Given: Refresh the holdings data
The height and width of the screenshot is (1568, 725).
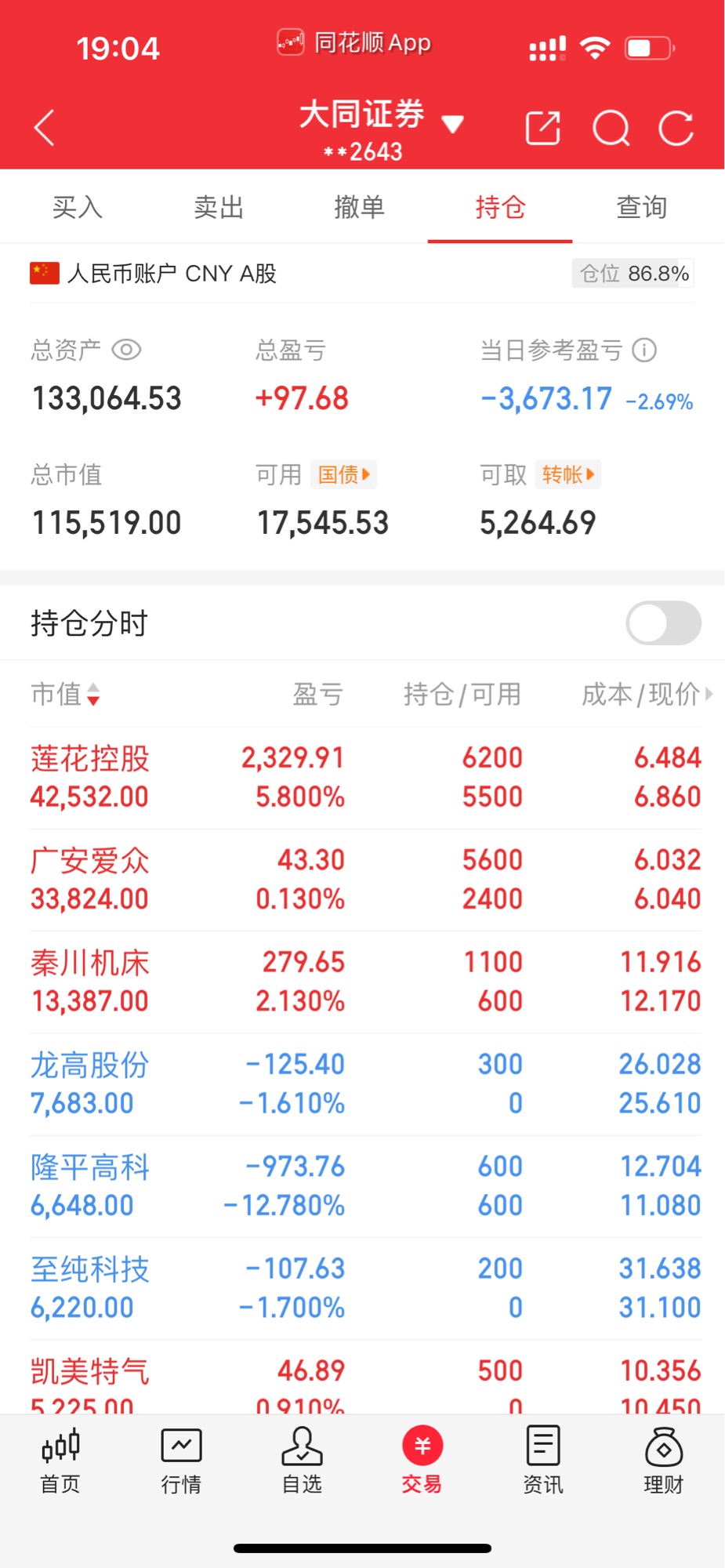Looking at the screenshot, I should pyautogui.click(x=676, y=128).
